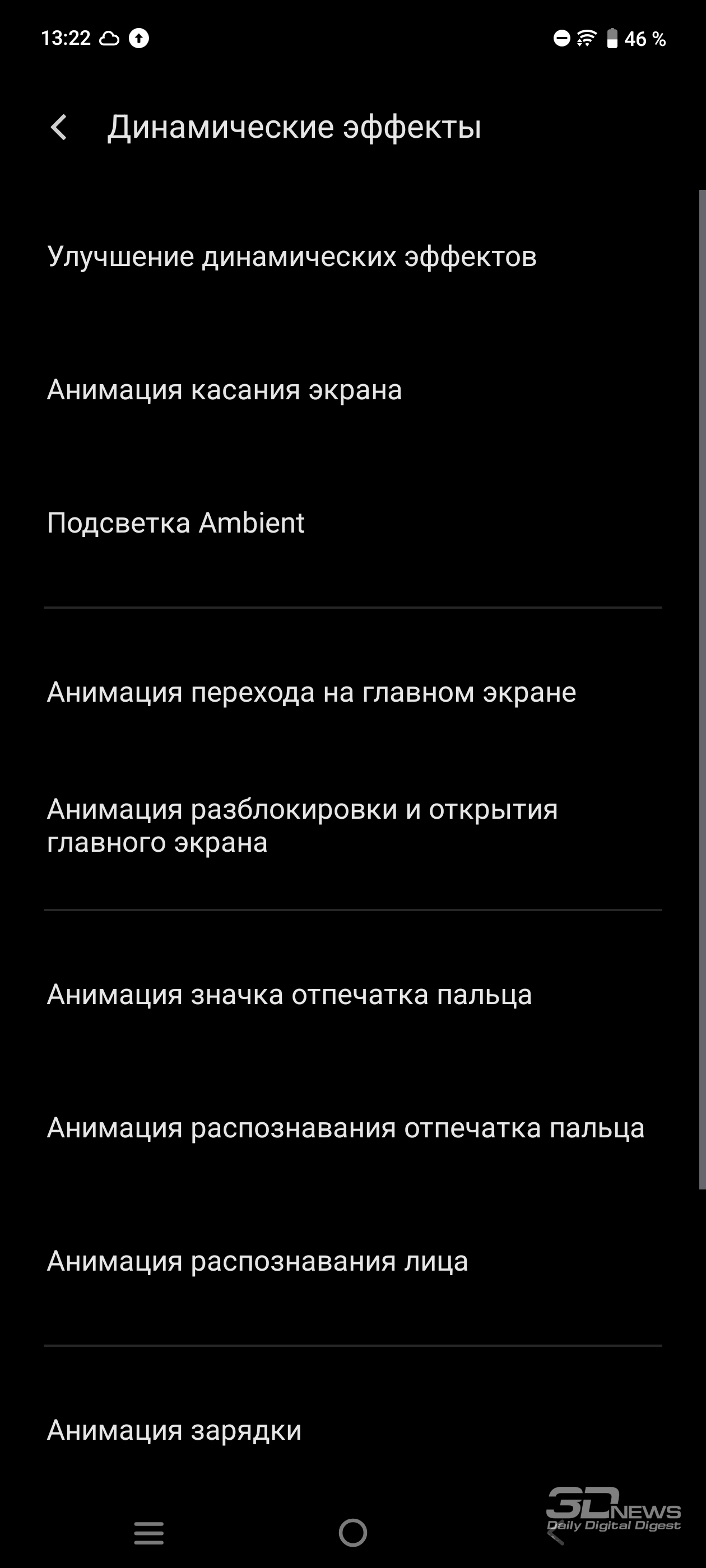Open recent apps from navigation bar

[x=148, y=1533]
